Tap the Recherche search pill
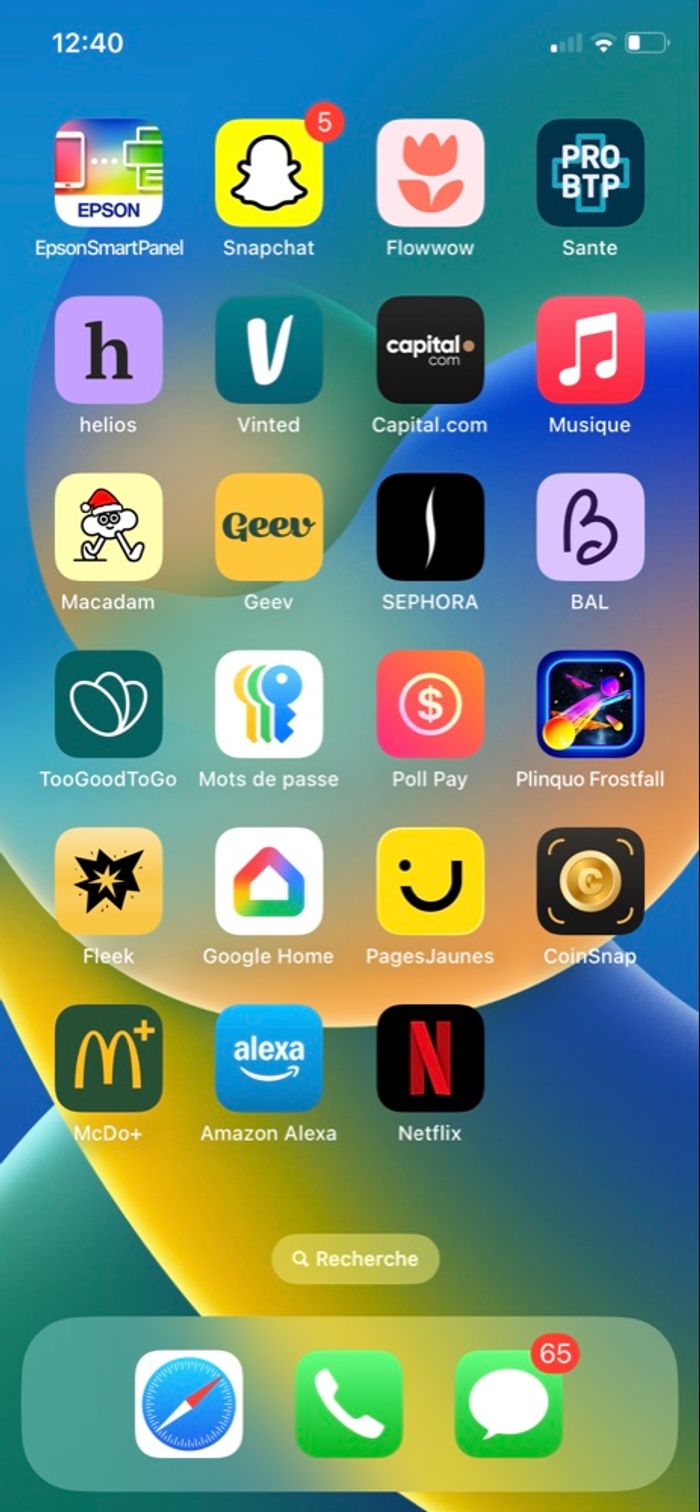 (x=355, y=1259)
